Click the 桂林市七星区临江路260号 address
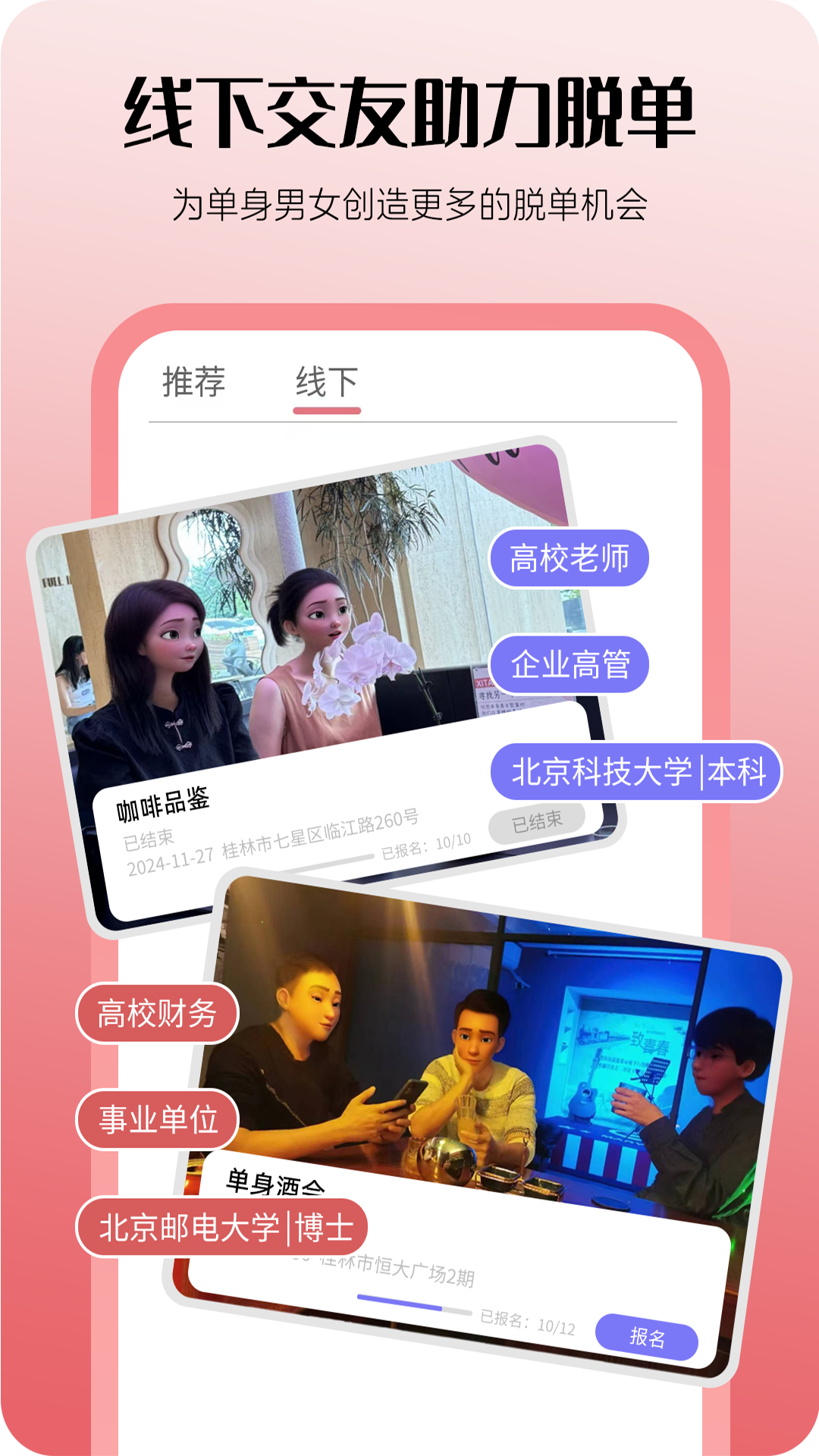 coord(328,836)
